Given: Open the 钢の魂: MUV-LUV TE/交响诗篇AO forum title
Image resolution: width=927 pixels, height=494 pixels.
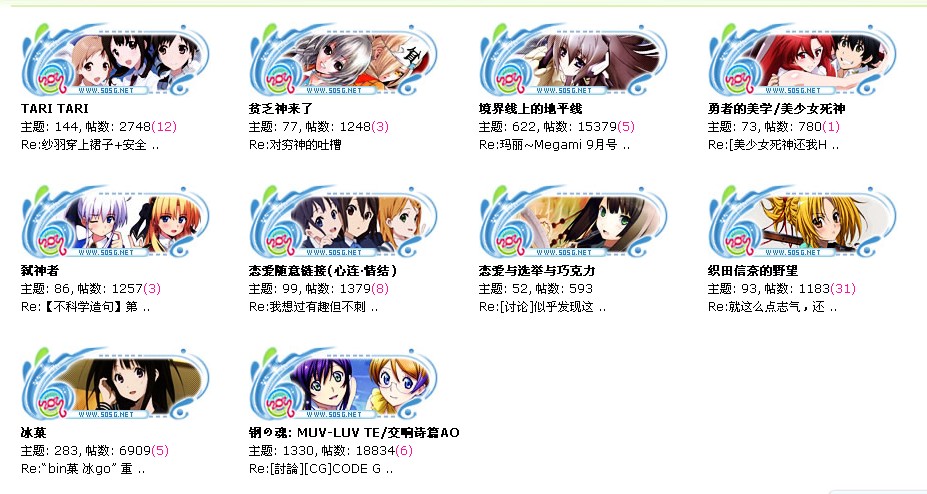Looking at the screenshot, I should pyautogui.click(x=354, y=433).
